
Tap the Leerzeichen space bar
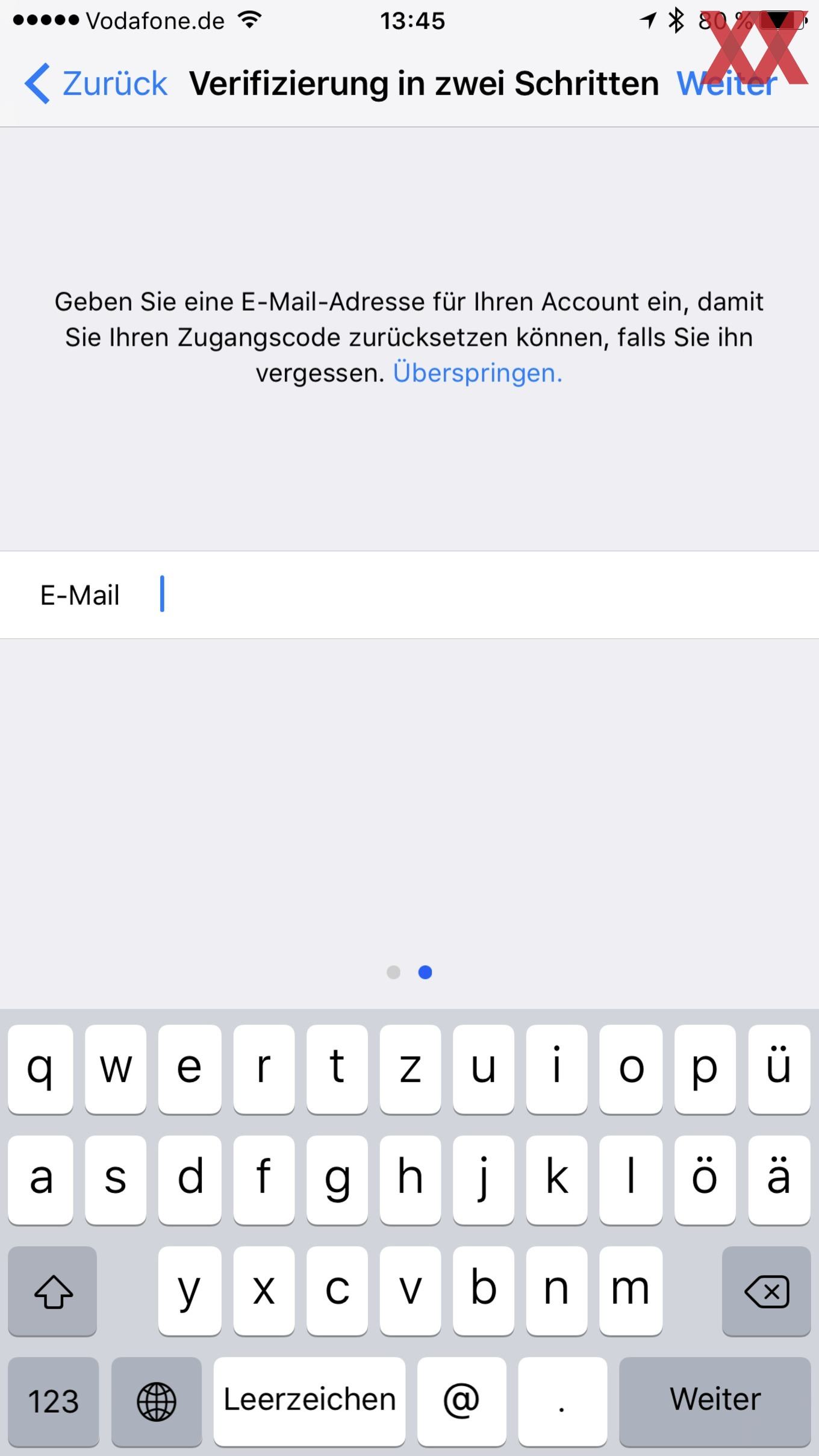pyautogui.click(x=310, y=1400)
